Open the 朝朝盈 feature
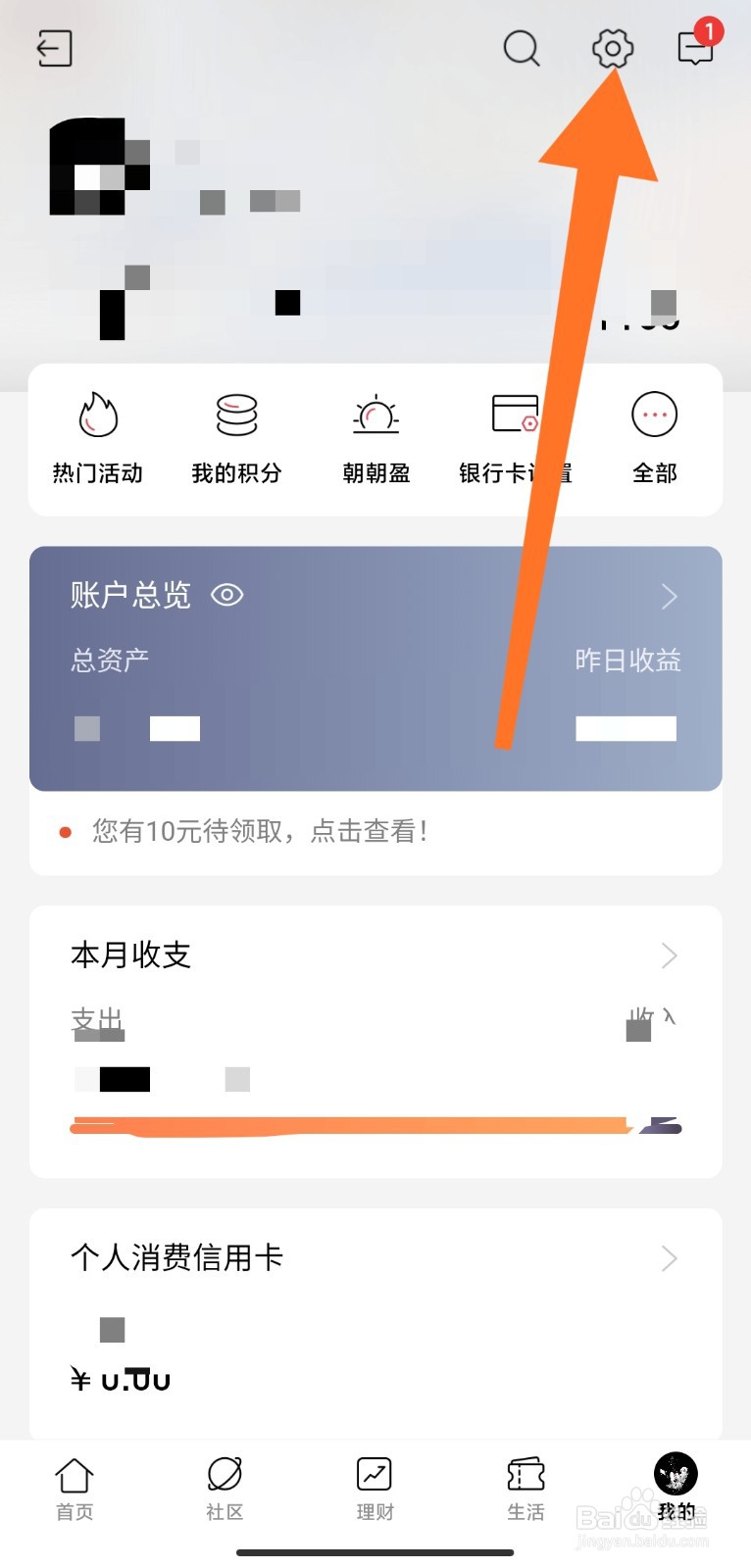 [375, 436]
